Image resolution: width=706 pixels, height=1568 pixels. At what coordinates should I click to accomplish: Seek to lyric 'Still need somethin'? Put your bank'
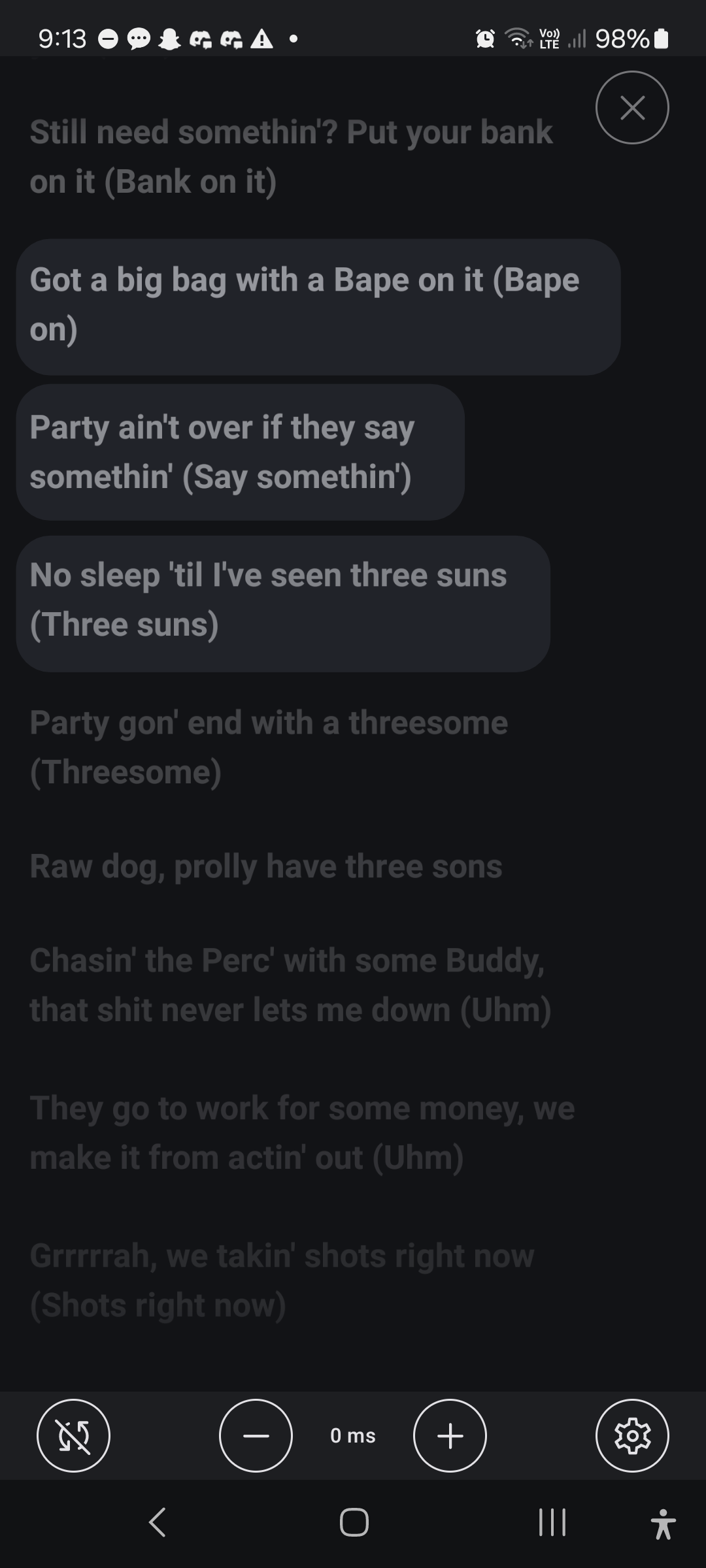(x=291, y=157)
